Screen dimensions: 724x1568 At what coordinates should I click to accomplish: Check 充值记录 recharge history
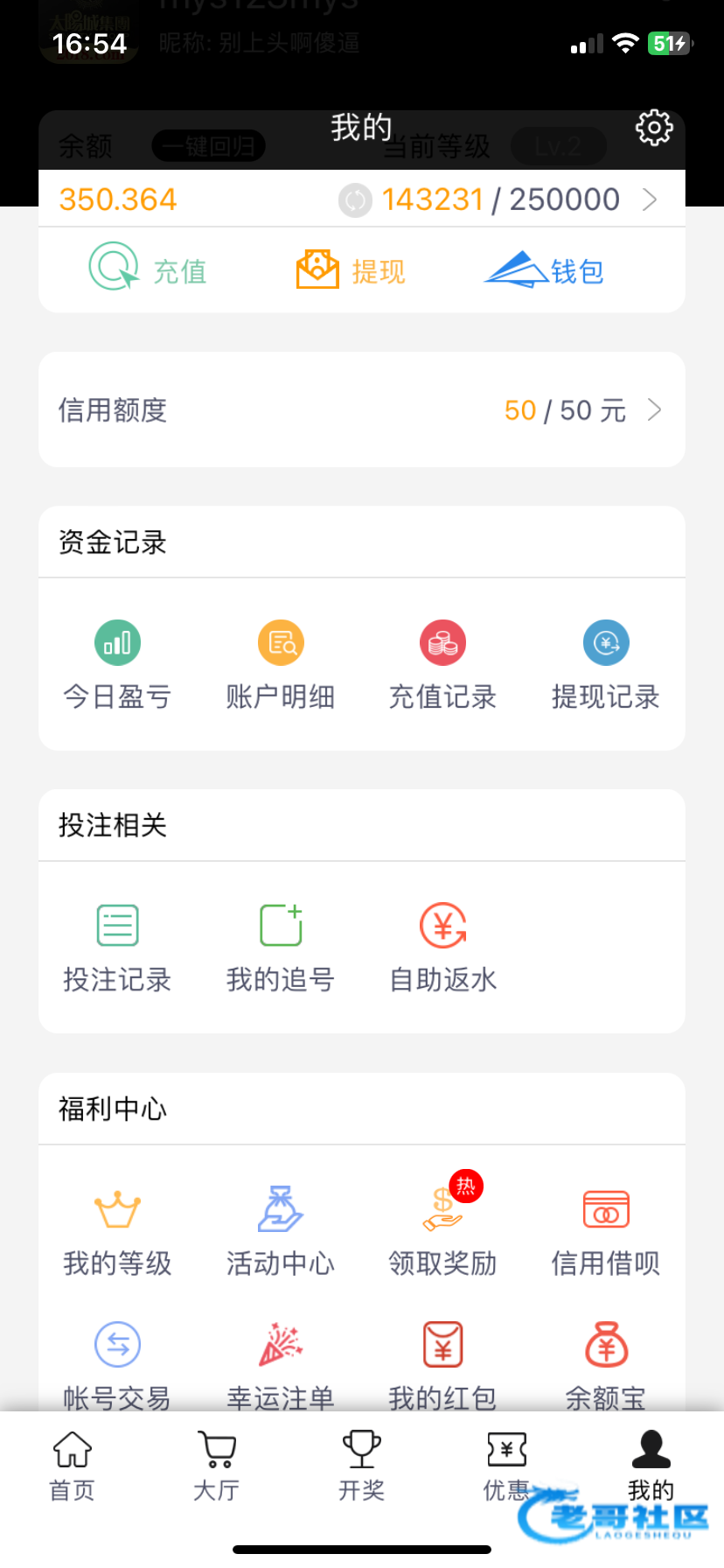tap(442, 663)
